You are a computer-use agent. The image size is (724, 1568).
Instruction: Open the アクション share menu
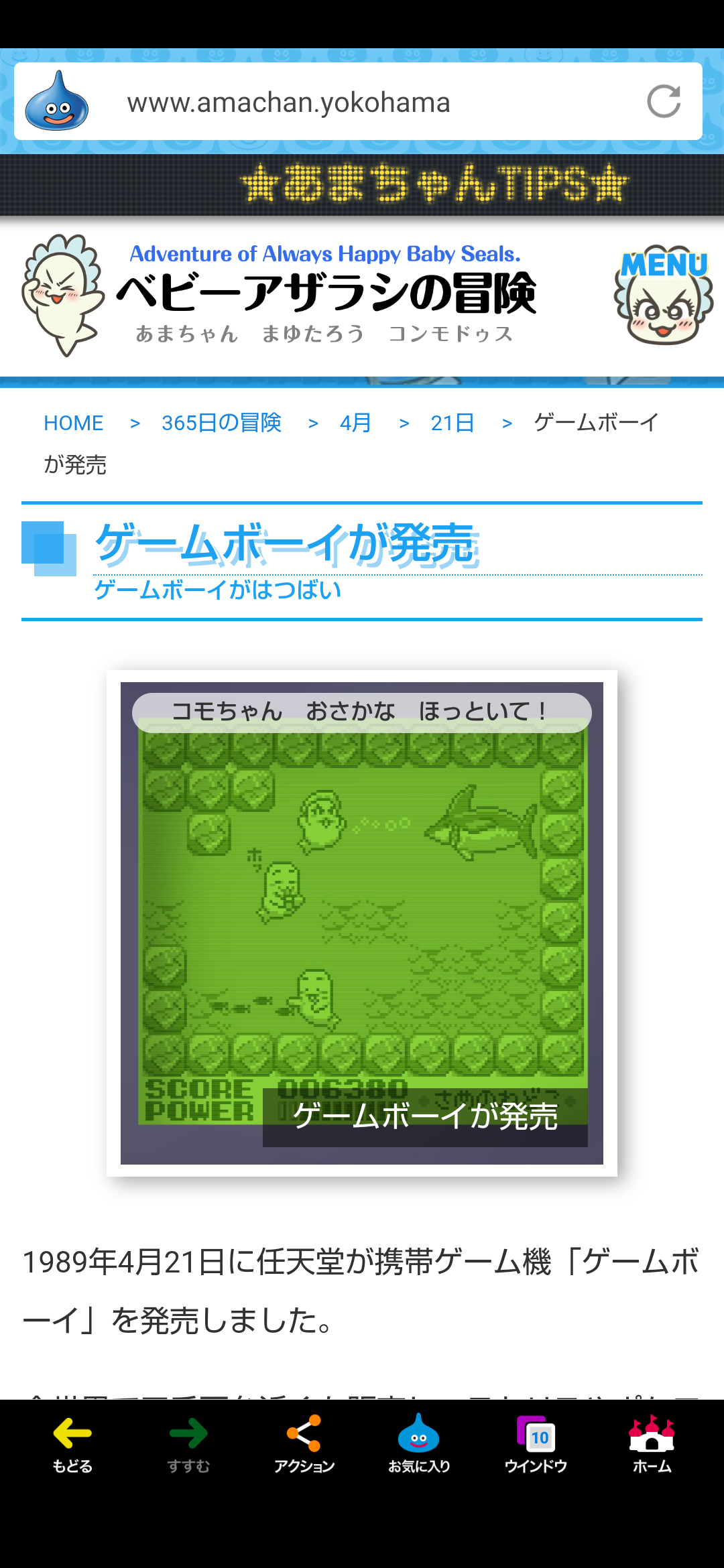click(304, 1445)
